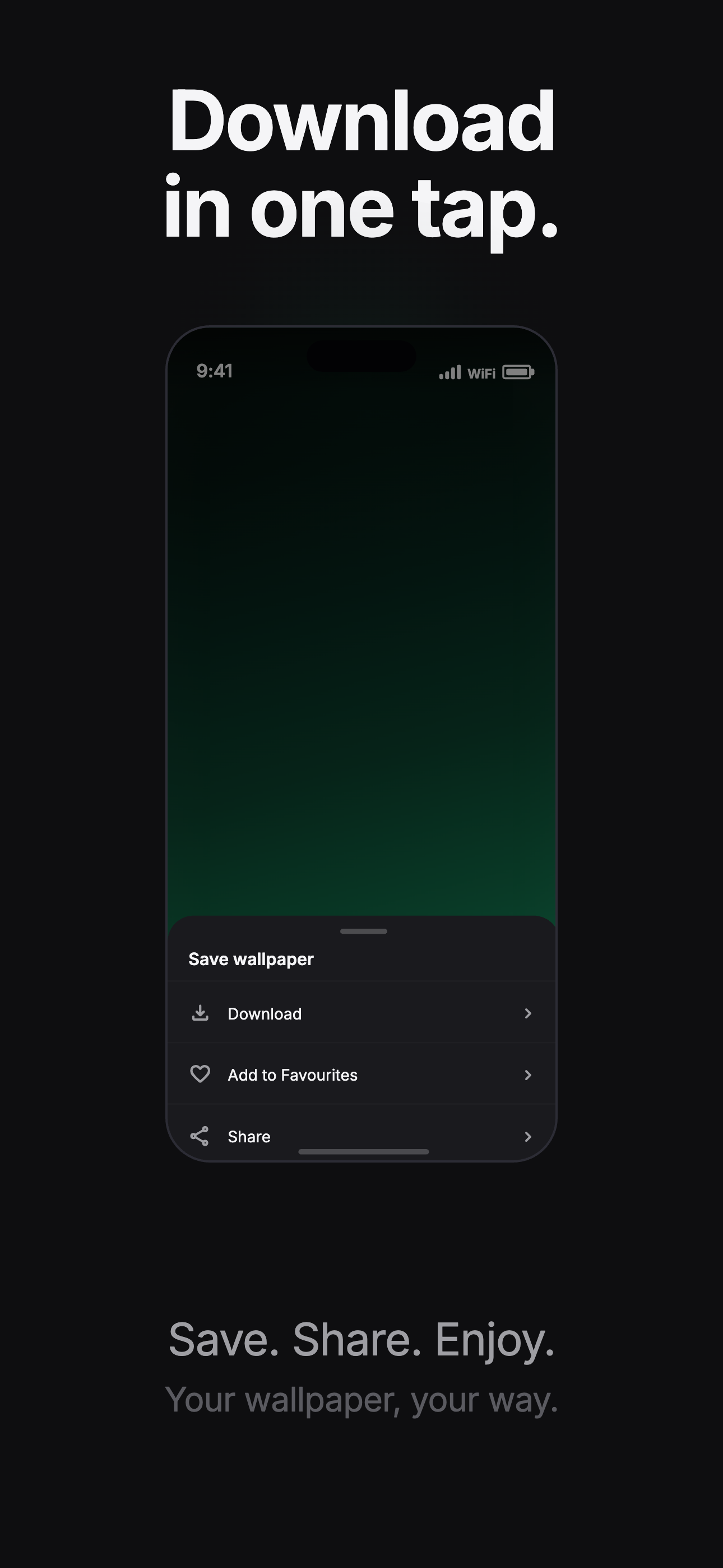Open Add to Favourites via its chevron

pos(527,1074)
